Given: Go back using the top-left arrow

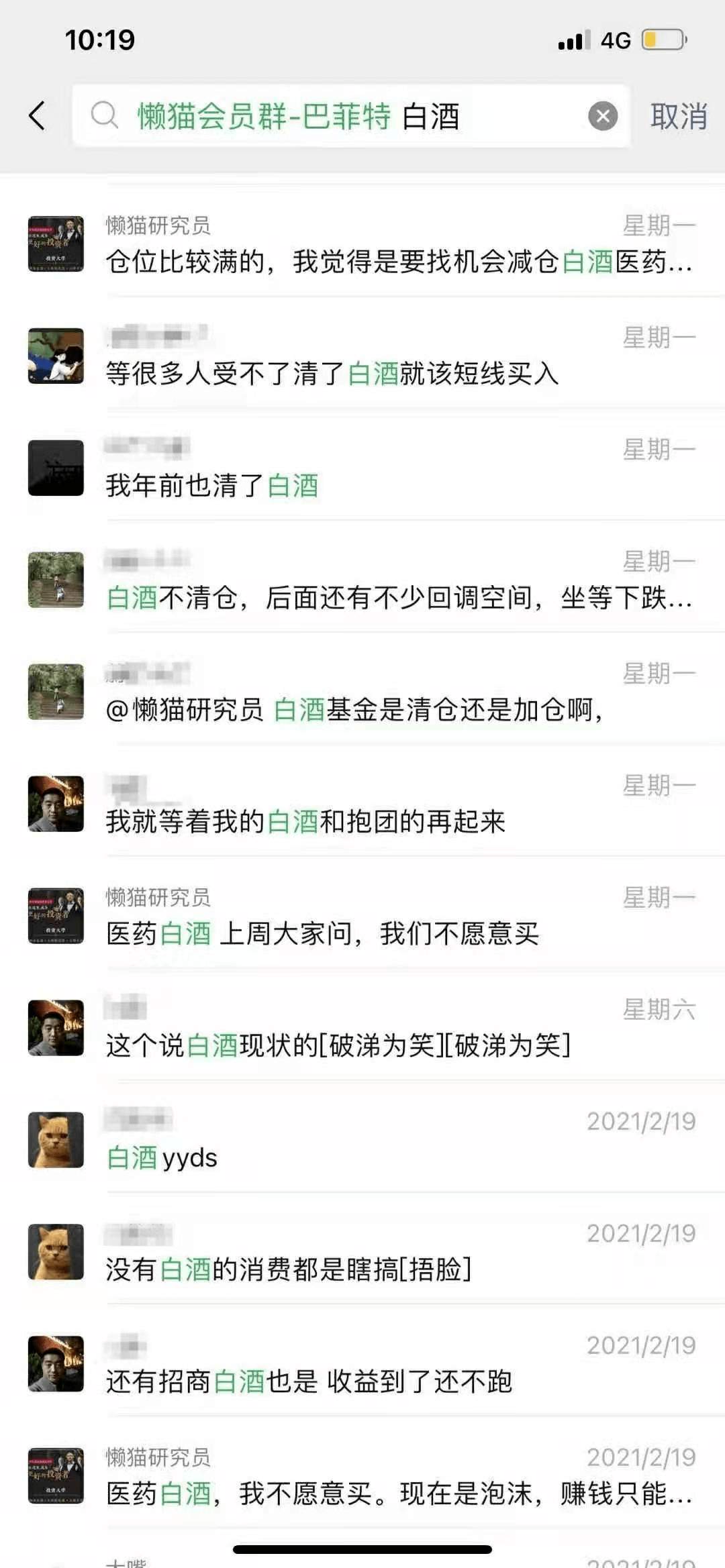Looking at the screenshot, I should pos(38,116).
